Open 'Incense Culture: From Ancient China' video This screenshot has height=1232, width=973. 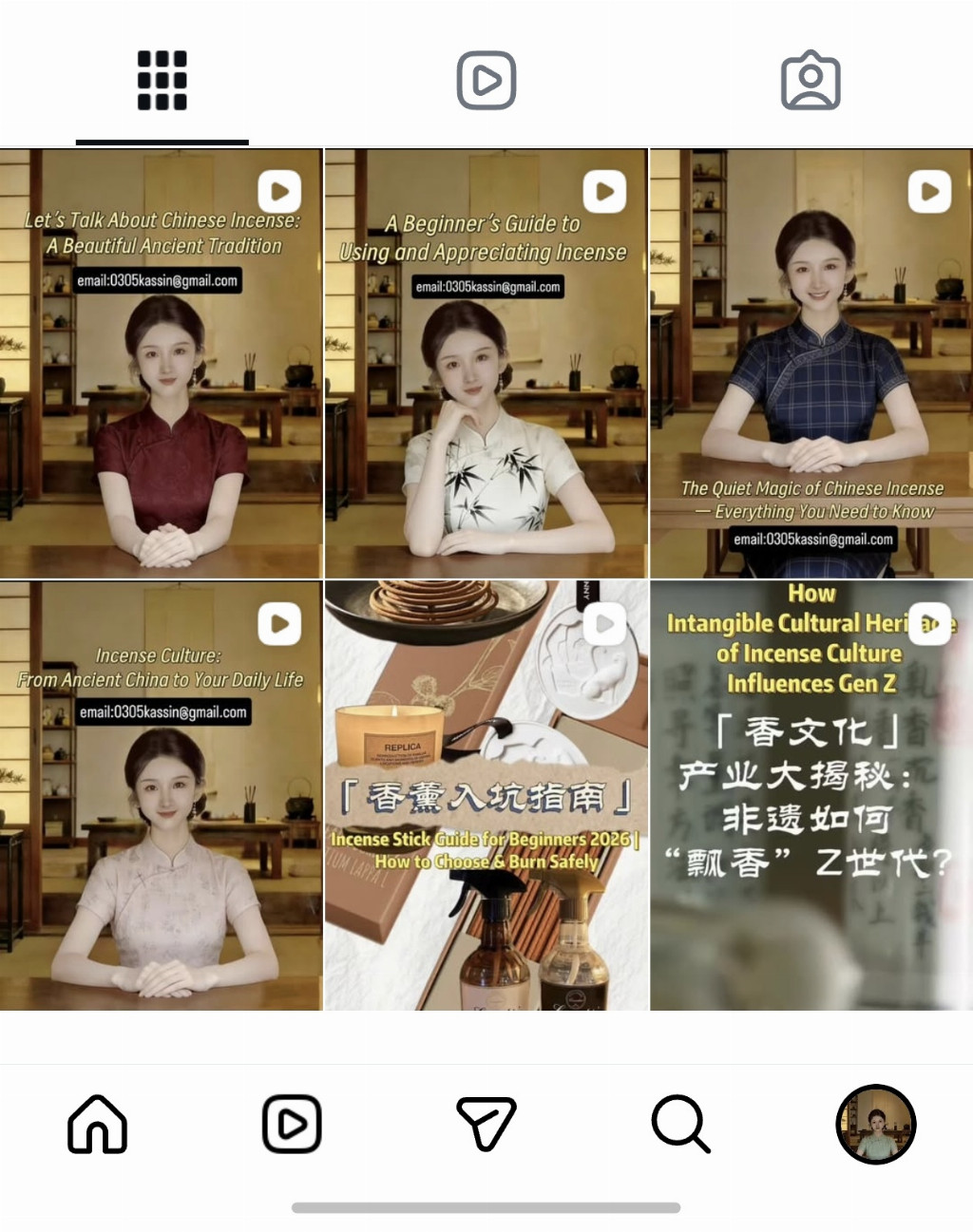[162, 796]
